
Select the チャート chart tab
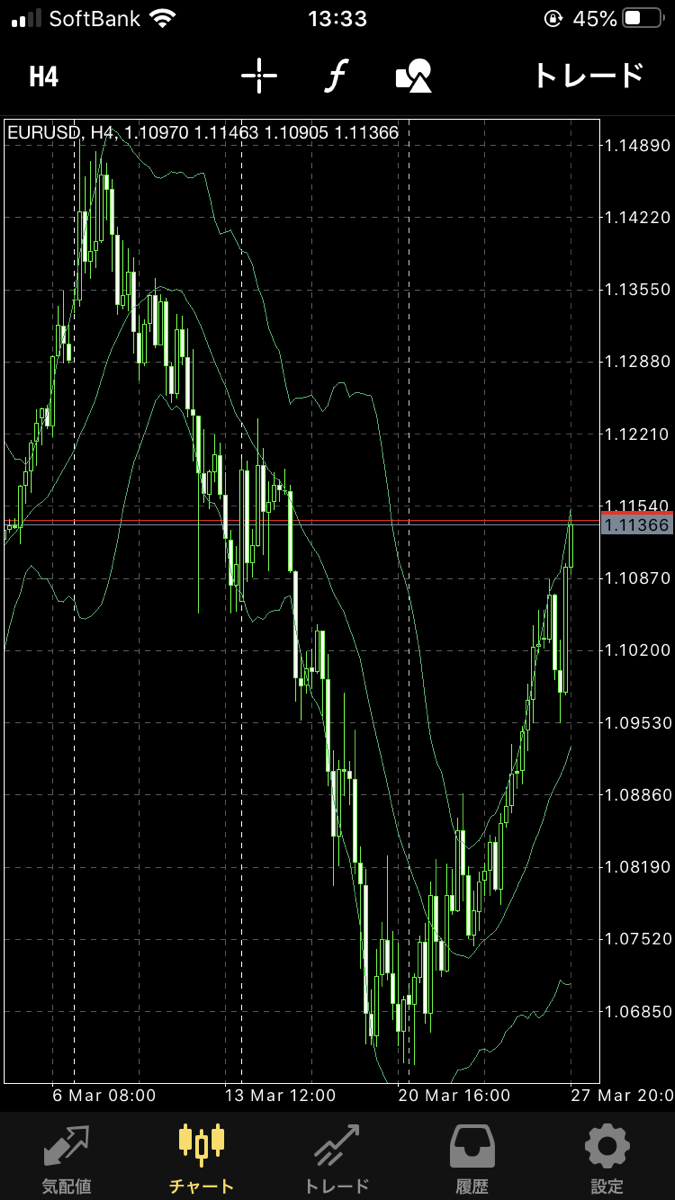pos(202,1158)
